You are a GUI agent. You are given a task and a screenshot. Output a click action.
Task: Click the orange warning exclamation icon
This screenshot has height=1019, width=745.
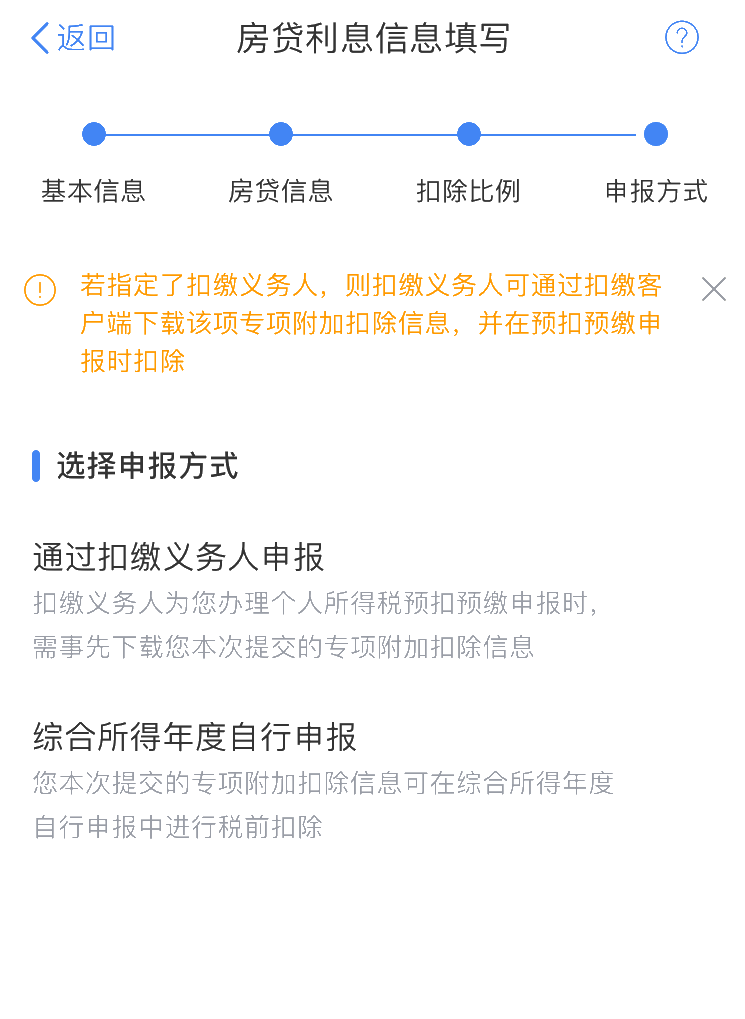pyautogui.click(x=39, y=290)
